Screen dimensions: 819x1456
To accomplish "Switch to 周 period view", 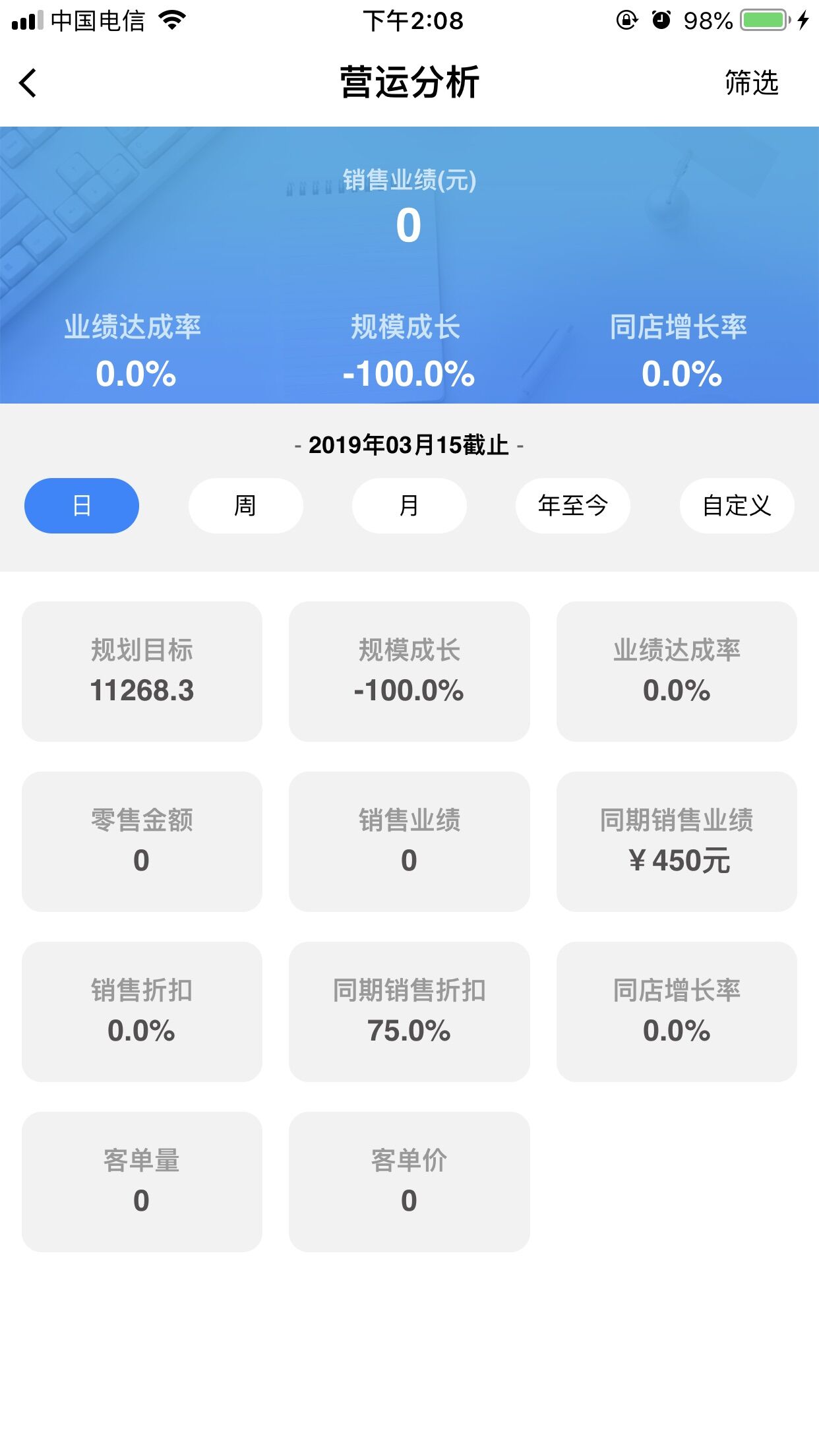I will pyautogui.click(x=245, y=504).
